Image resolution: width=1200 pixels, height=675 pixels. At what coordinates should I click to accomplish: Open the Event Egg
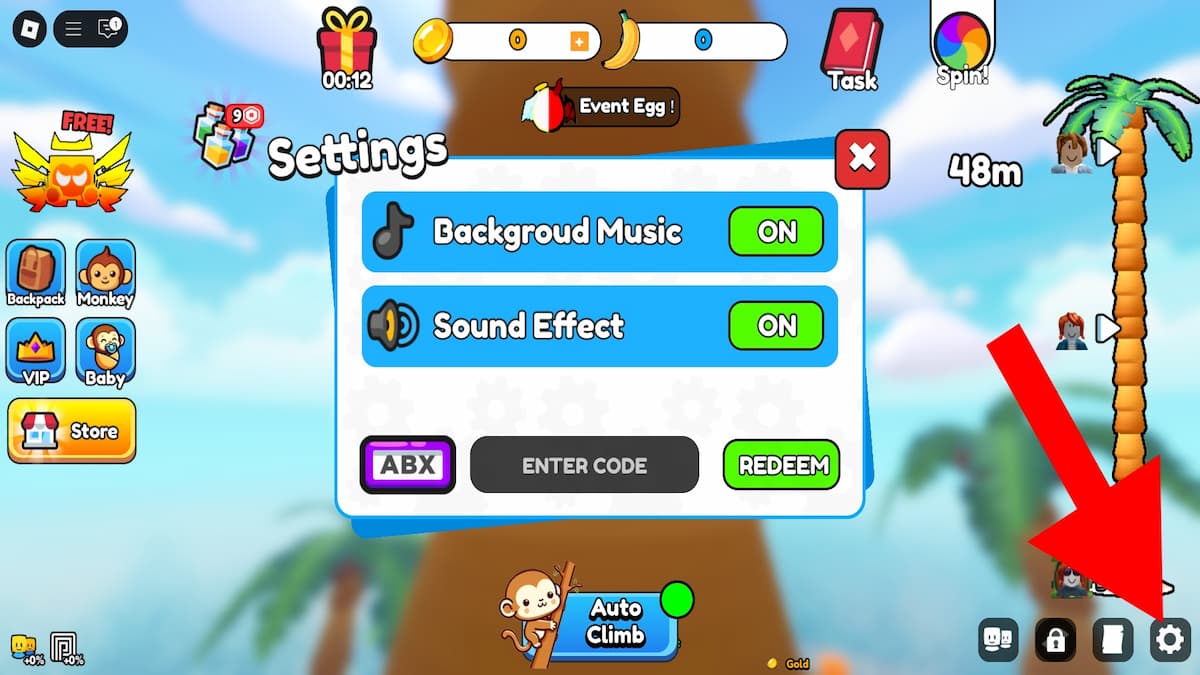click(x=600, y=106)
